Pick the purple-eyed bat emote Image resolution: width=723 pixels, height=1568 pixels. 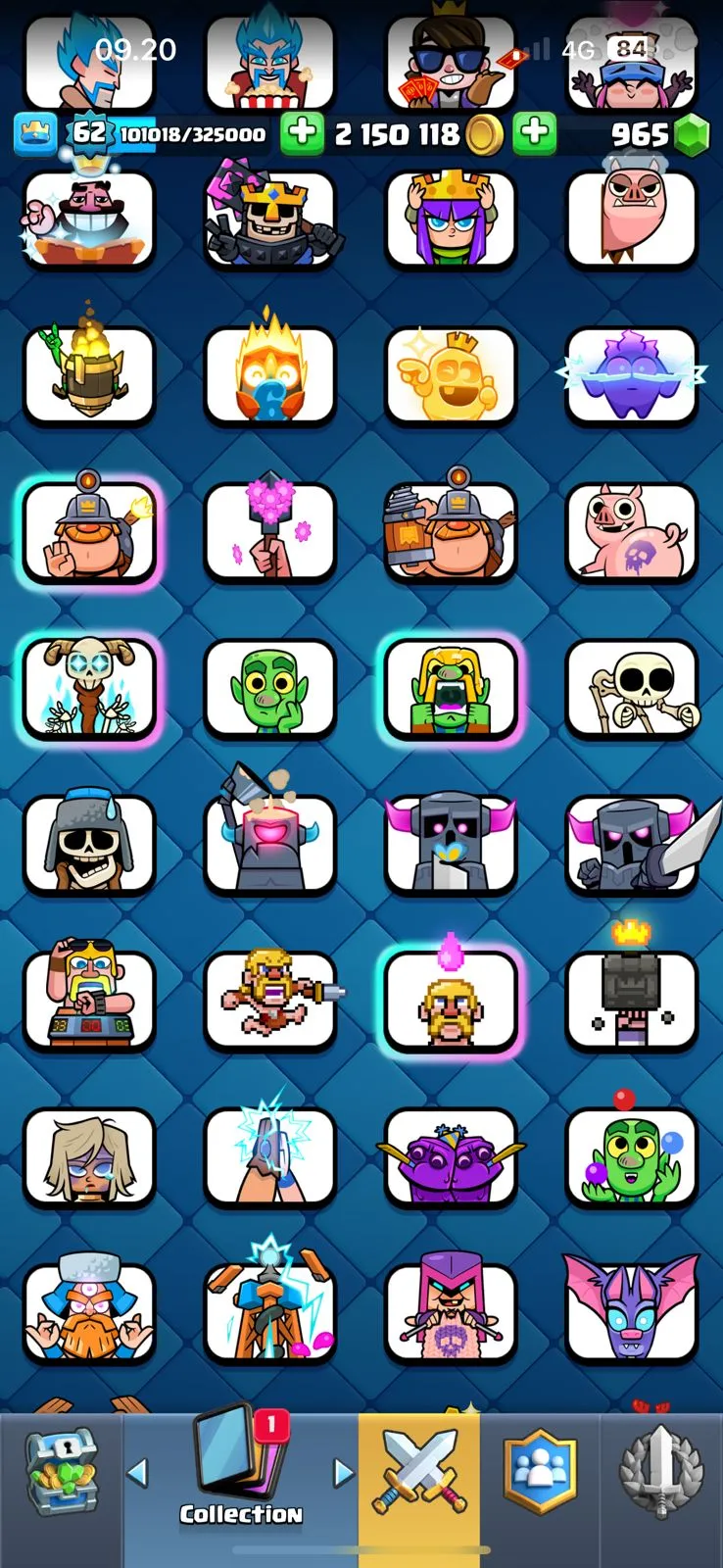tap(632, 1311)
